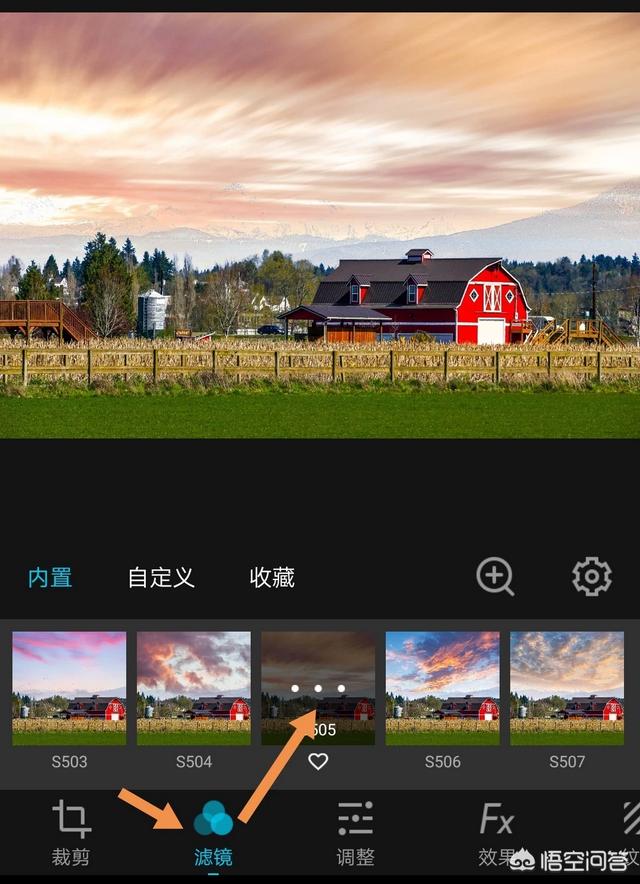
Task: Apply the S507 filter
Action: point(567,688)
